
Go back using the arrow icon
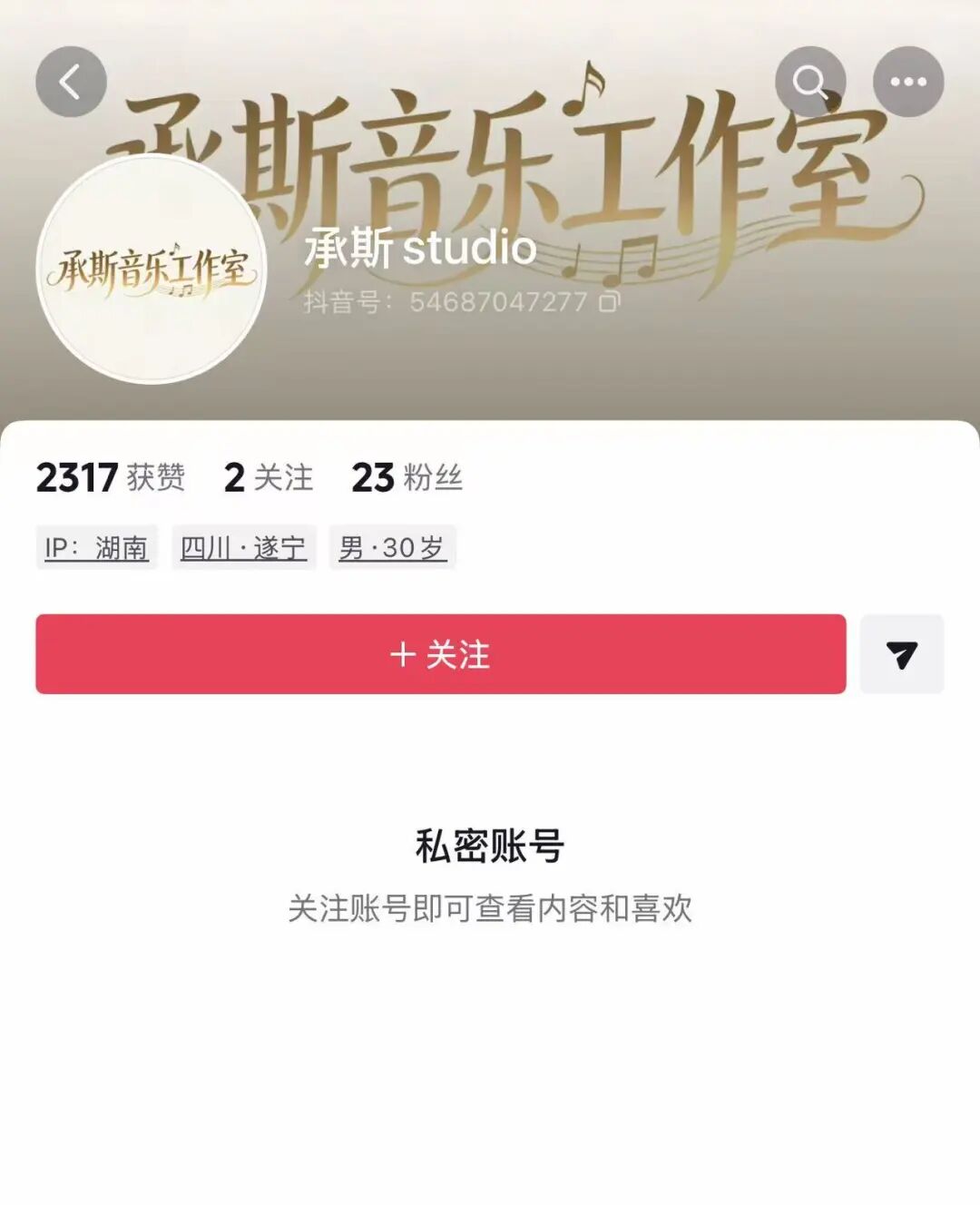pos(71,83)
